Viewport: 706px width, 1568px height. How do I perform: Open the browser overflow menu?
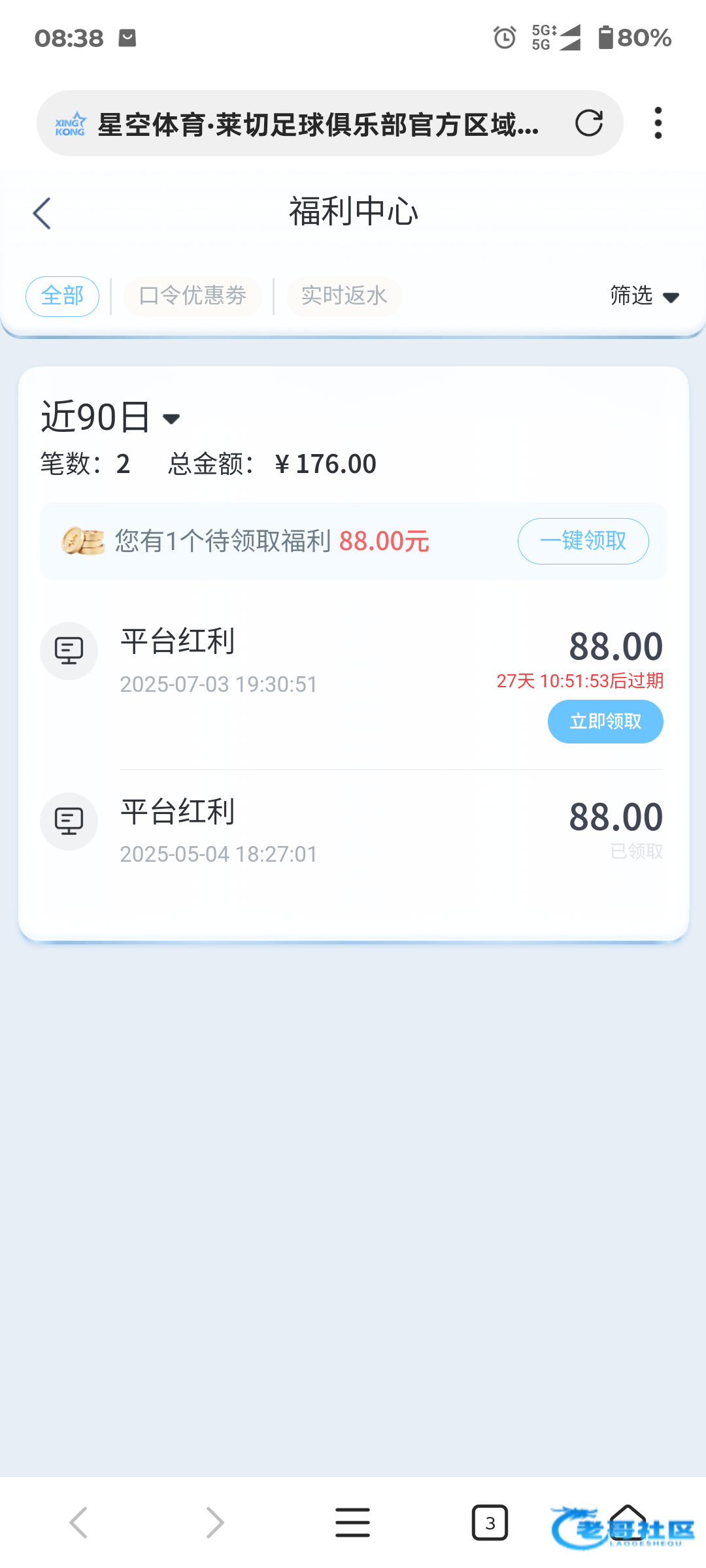click(x=658, y=123)
